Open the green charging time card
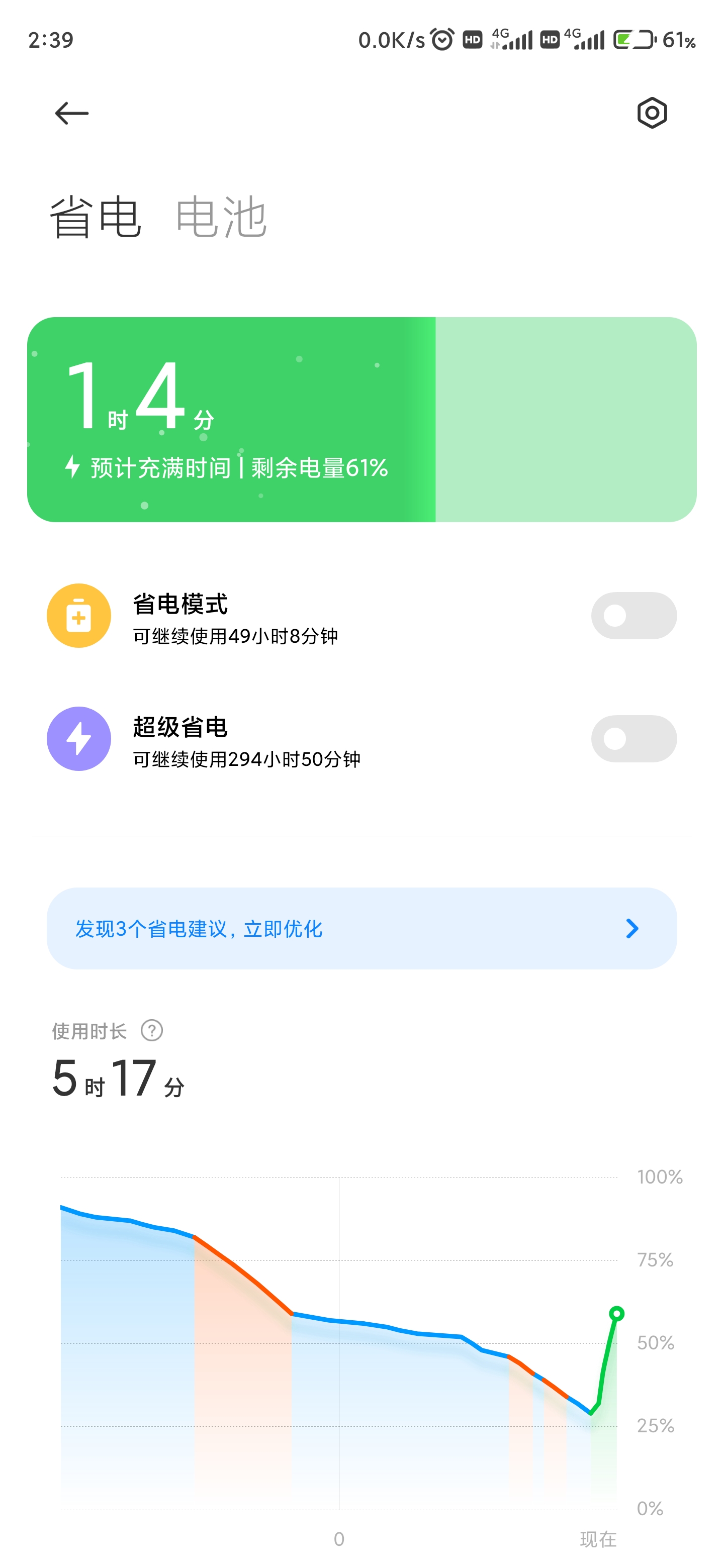 (x=361, y=420)
